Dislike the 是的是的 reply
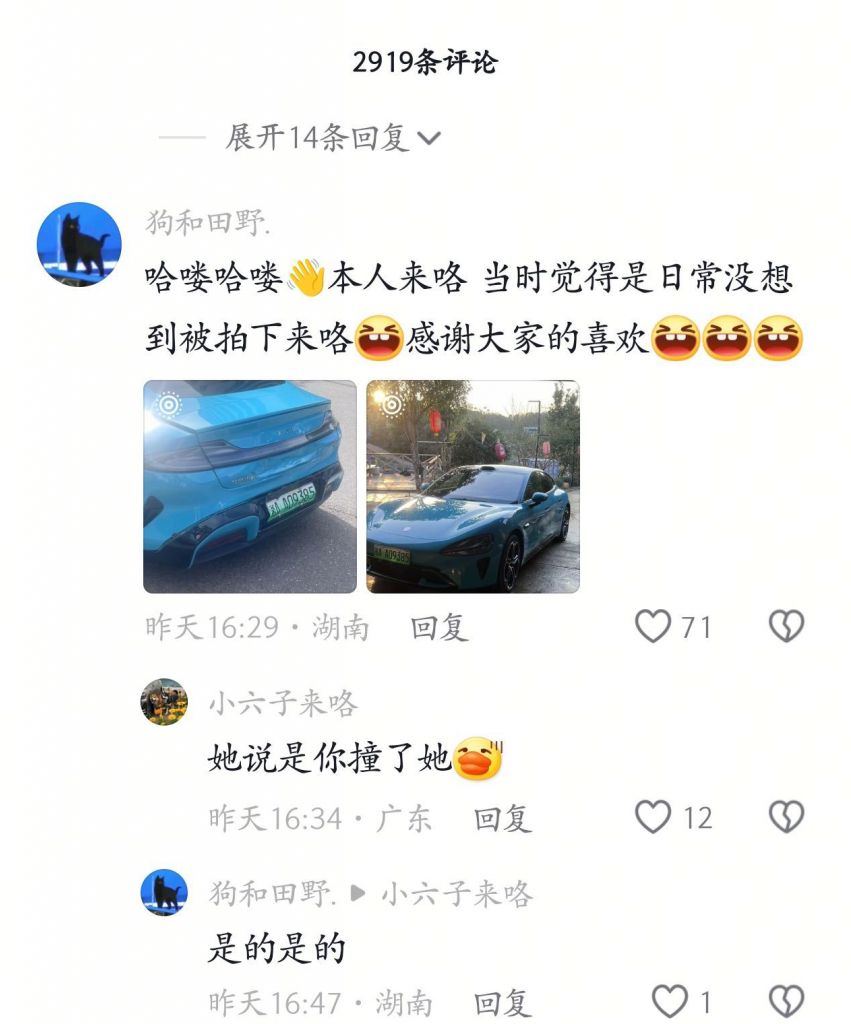 click(786, 1002)
